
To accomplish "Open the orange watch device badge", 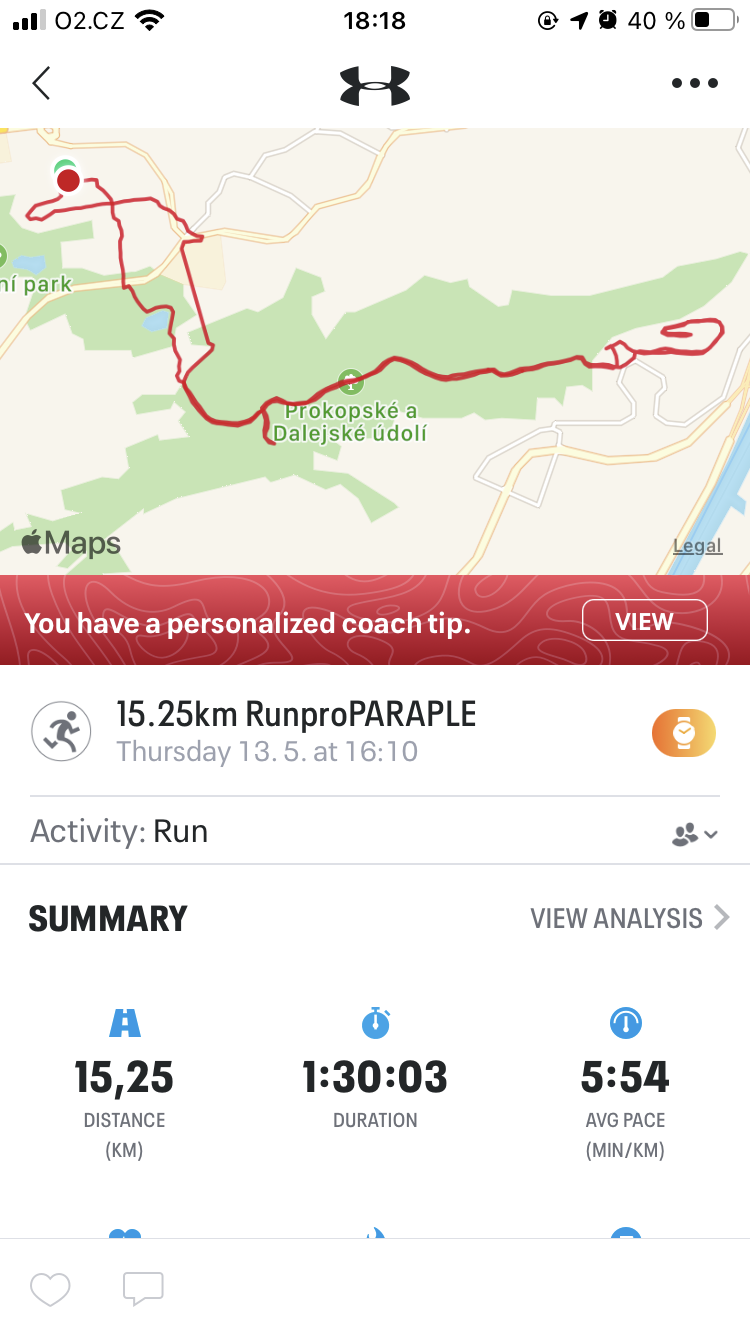I will (684, 733).
